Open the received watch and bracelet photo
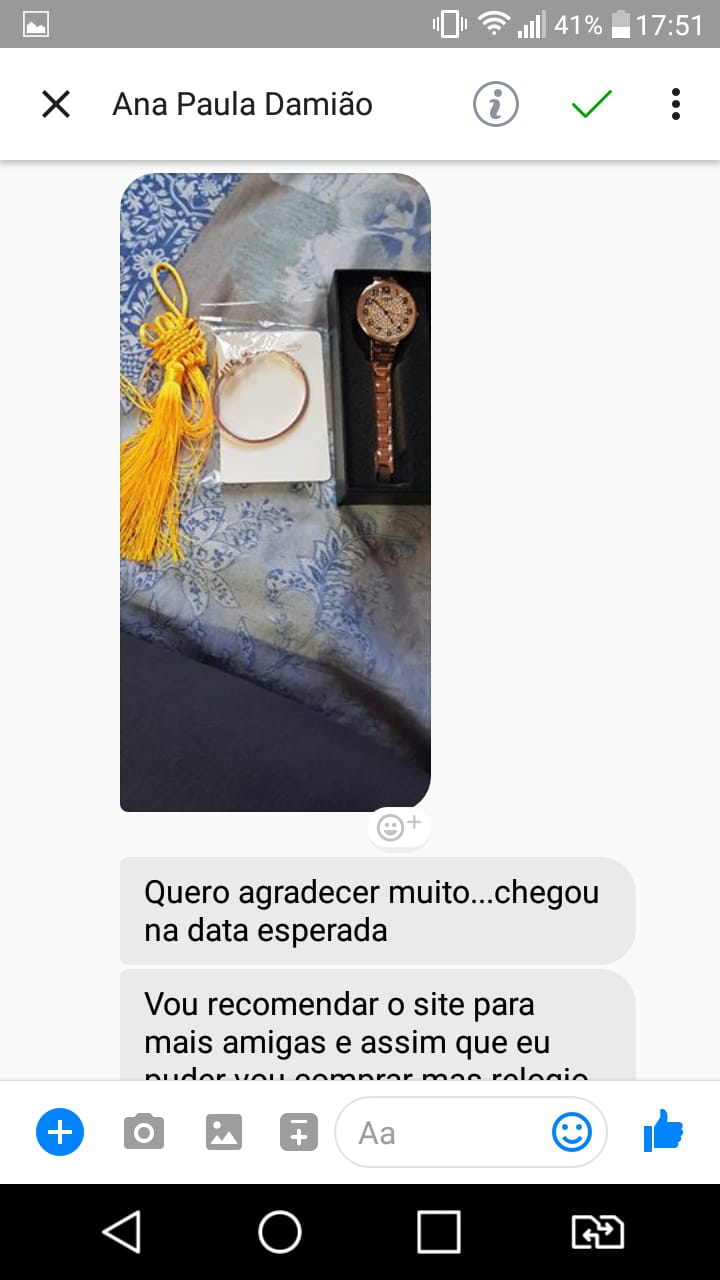This screenshot has width=720, height=1280. click(x=275, y=492)
